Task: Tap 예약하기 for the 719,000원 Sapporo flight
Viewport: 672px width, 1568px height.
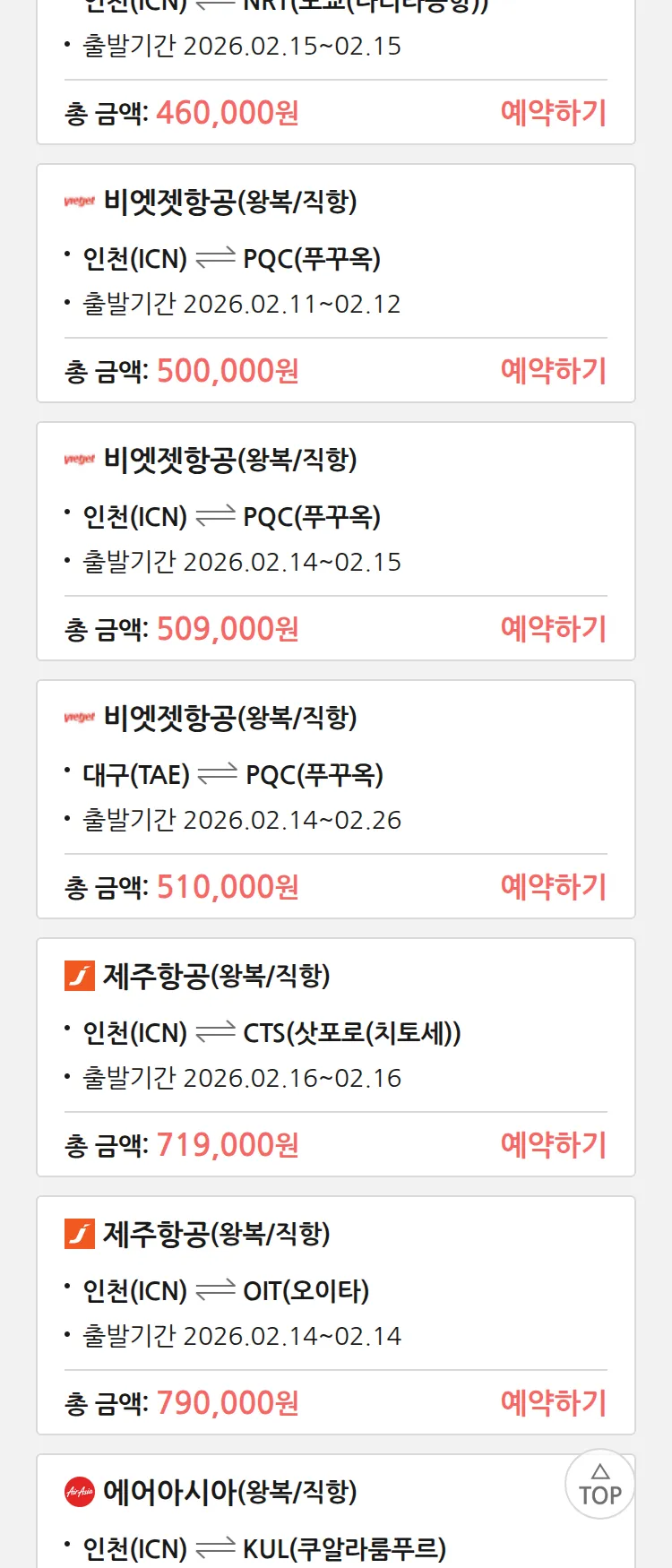Action: (x=553, y=1145)
